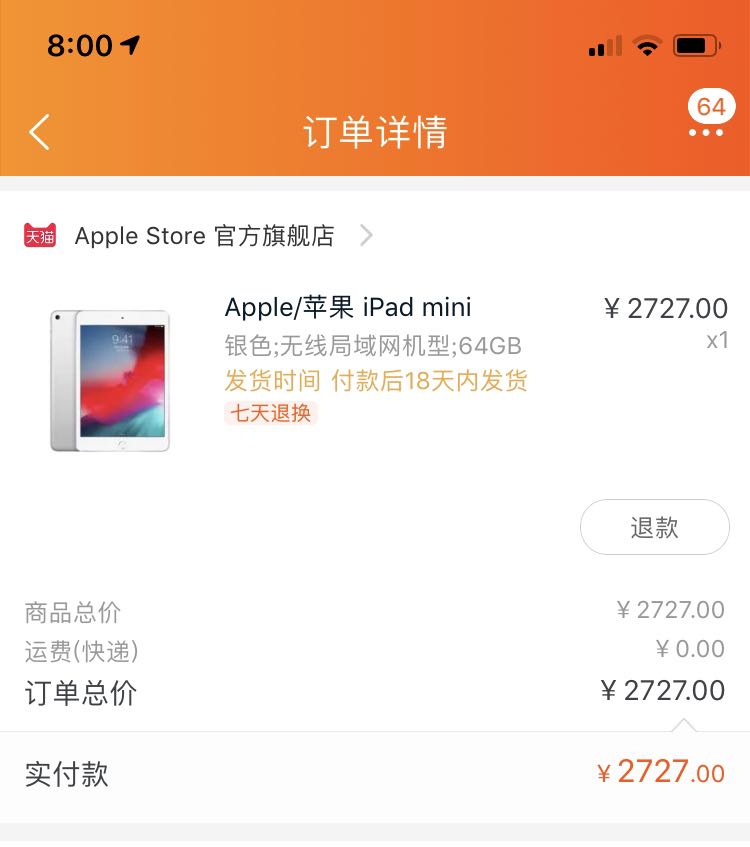This screenshot has height=847, width=750.
Task: Tap the 退款 refund button
Action: coord(654,527)
